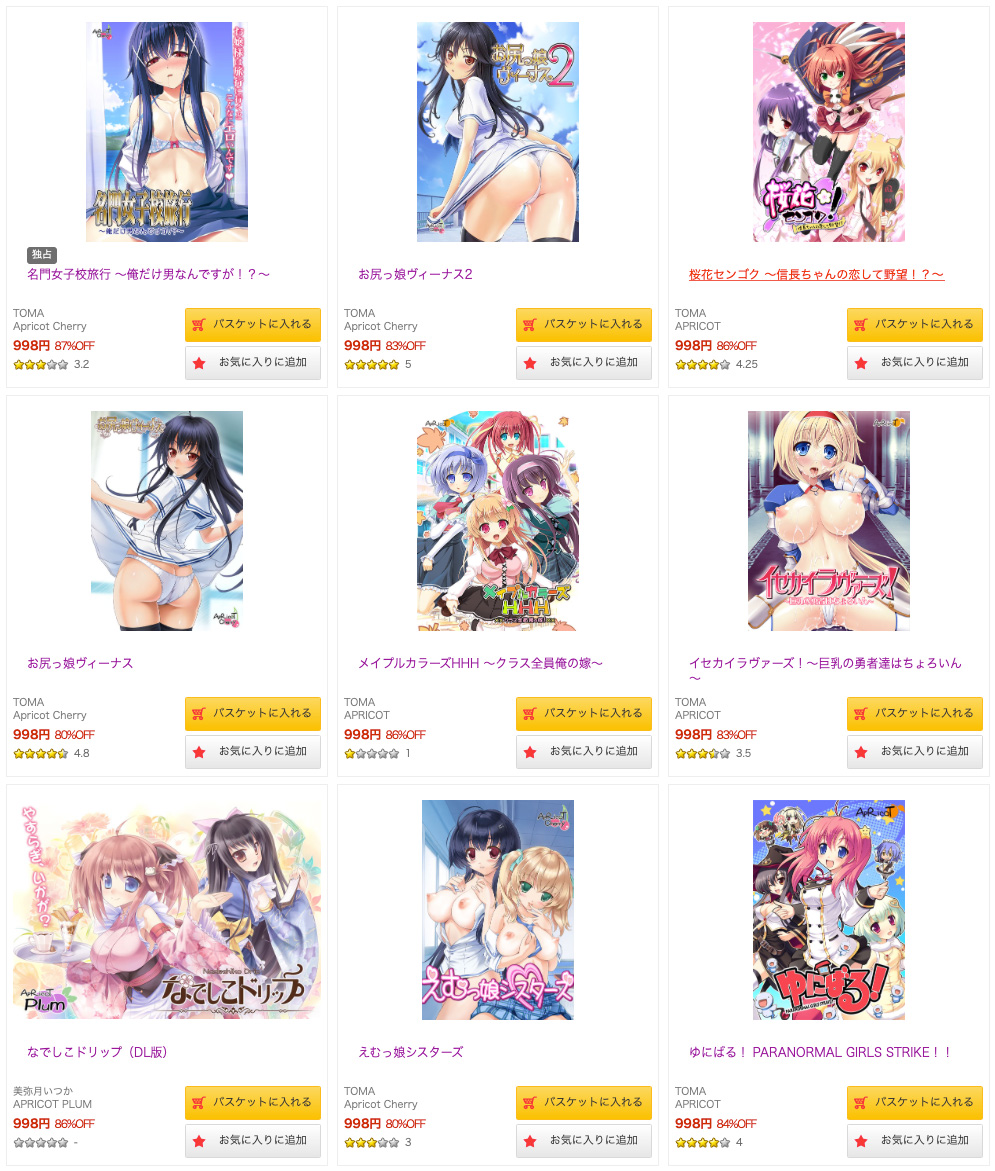Favorite 桜花センゴク product
This screenshot has width=995, height=1171.
point(914,362)
